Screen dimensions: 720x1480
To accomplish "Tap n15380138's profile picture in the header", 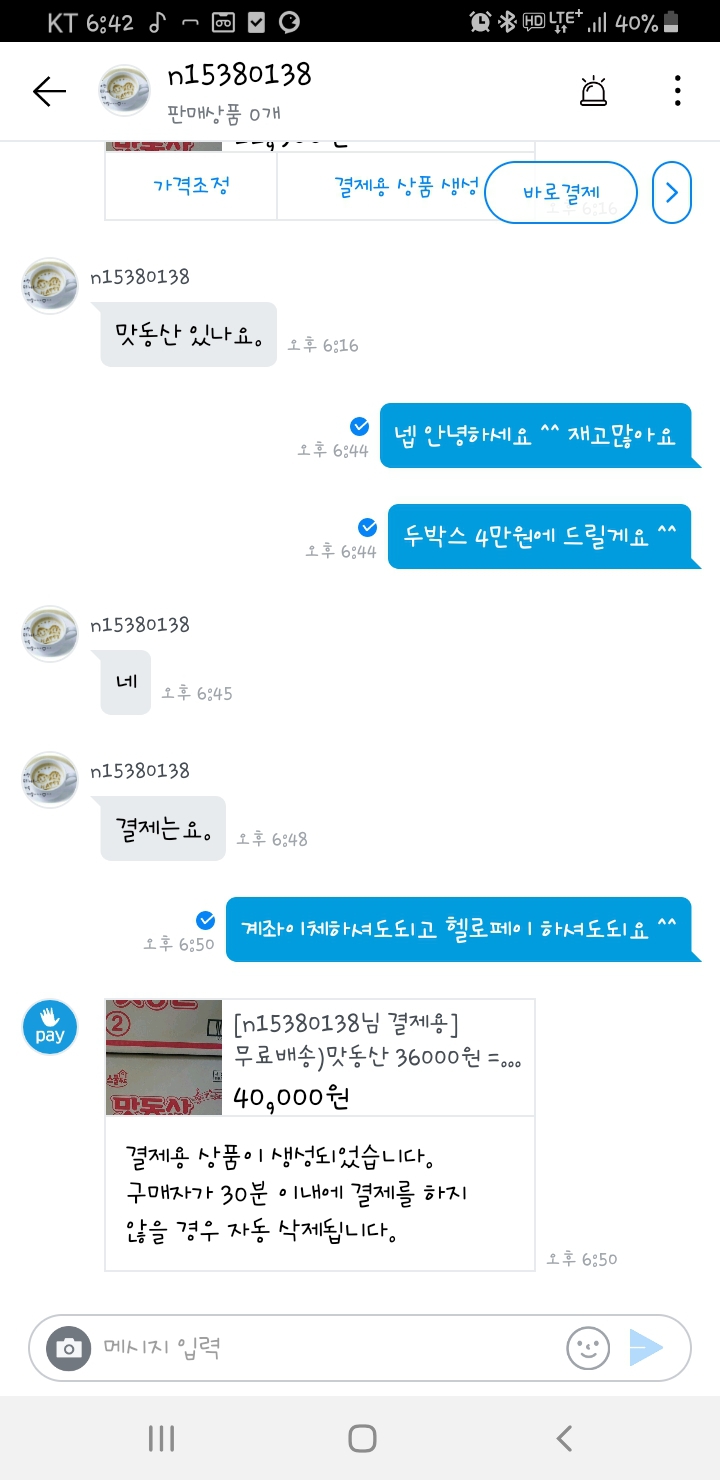I will coord(124,89).
